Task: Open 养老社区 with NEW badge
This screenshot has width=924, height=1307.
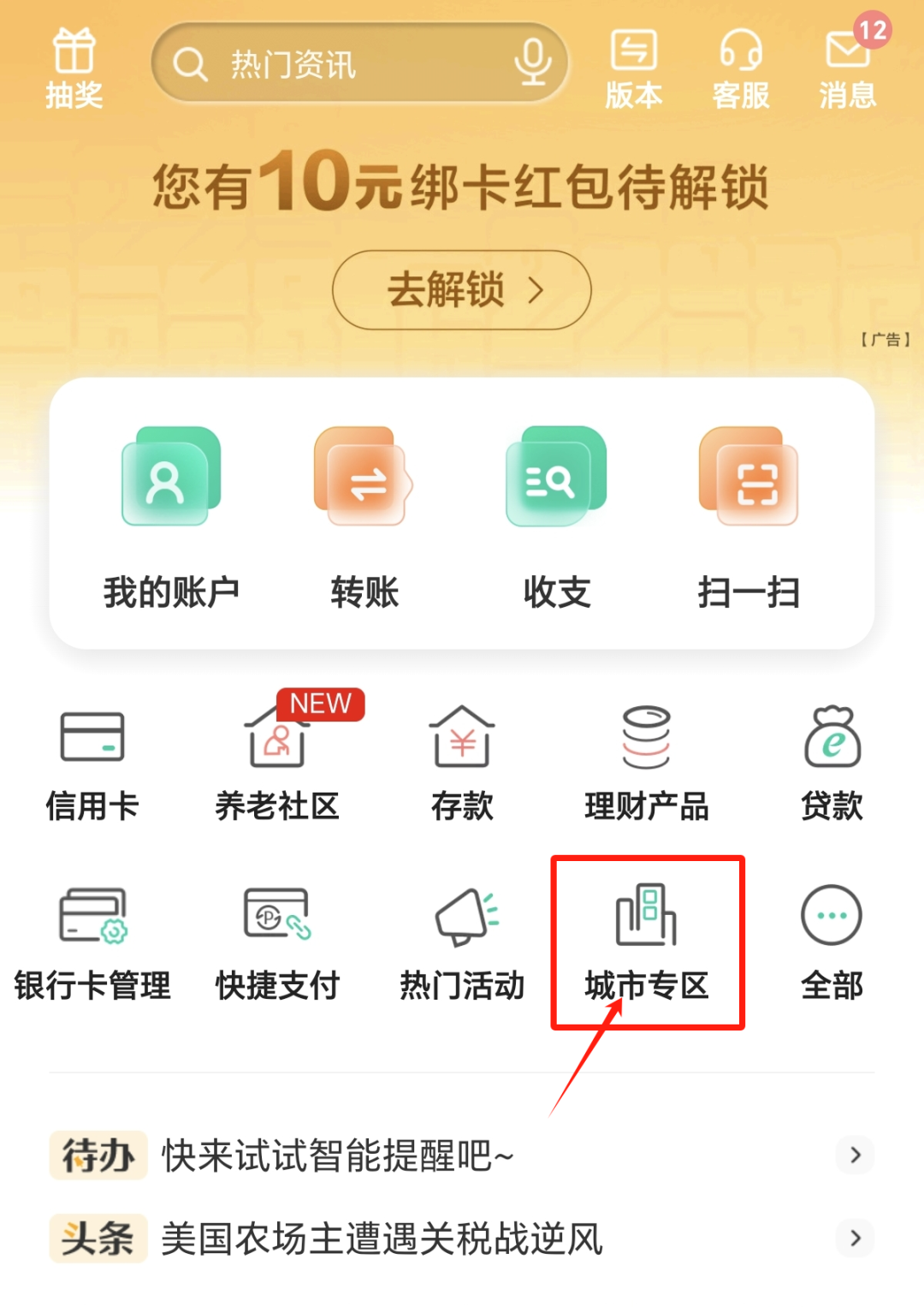Action: [277, 763]
